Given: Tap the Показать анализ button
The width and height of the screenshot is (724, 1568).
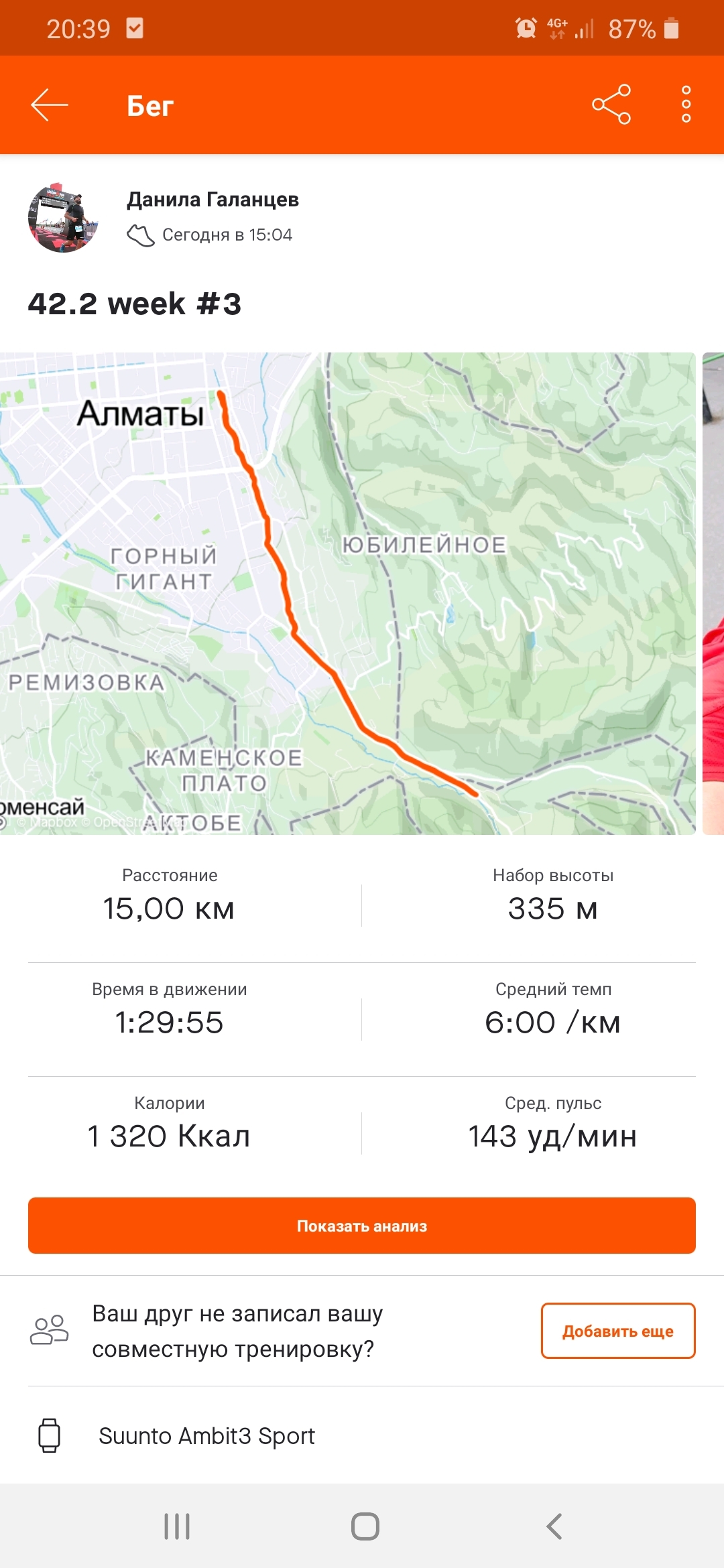Looking at the screenshot, I should (x=362, y=1226).
